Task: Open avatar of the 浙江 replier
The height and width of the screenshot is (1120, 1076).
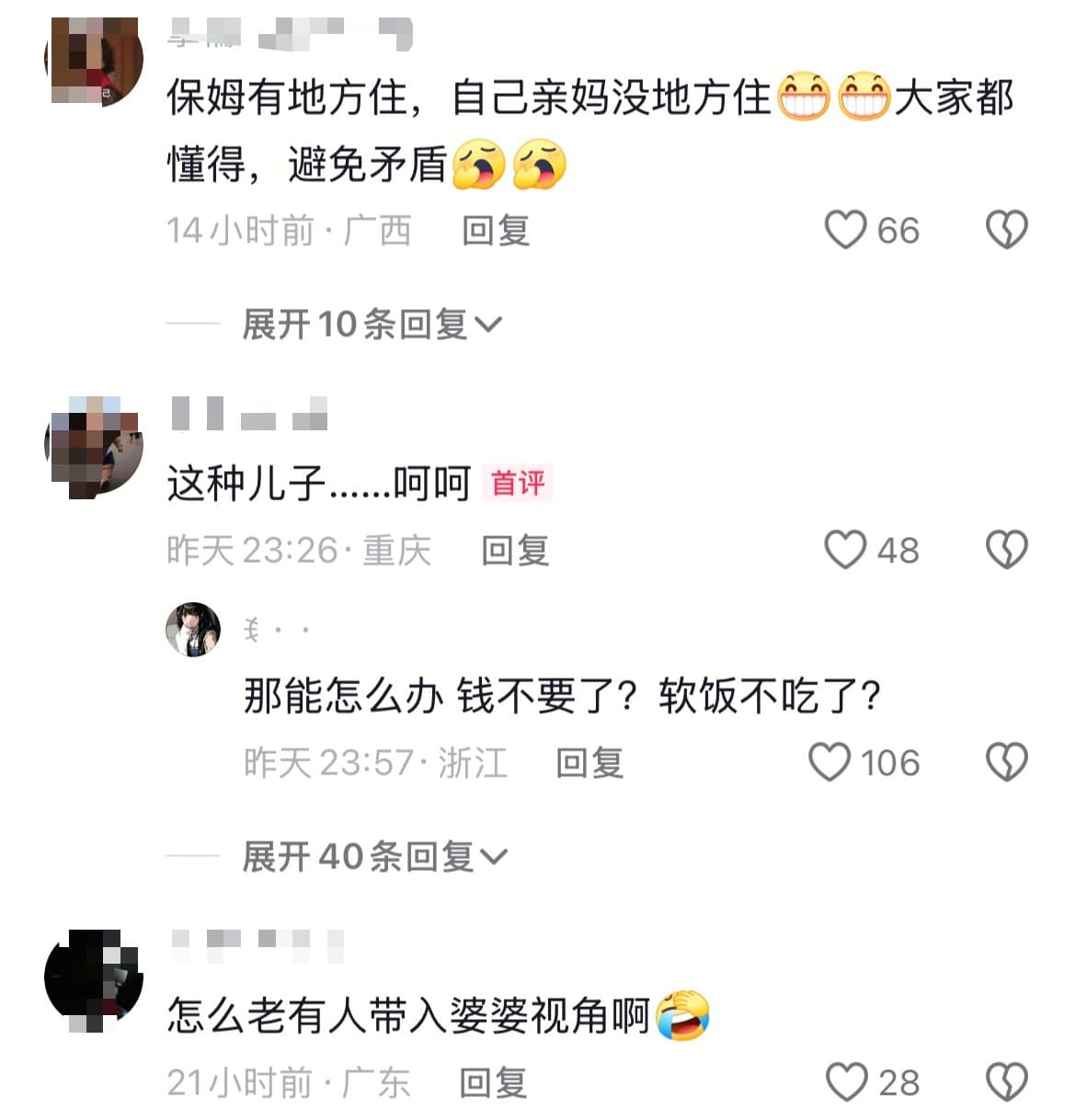Action: click(x=193, y=630)
